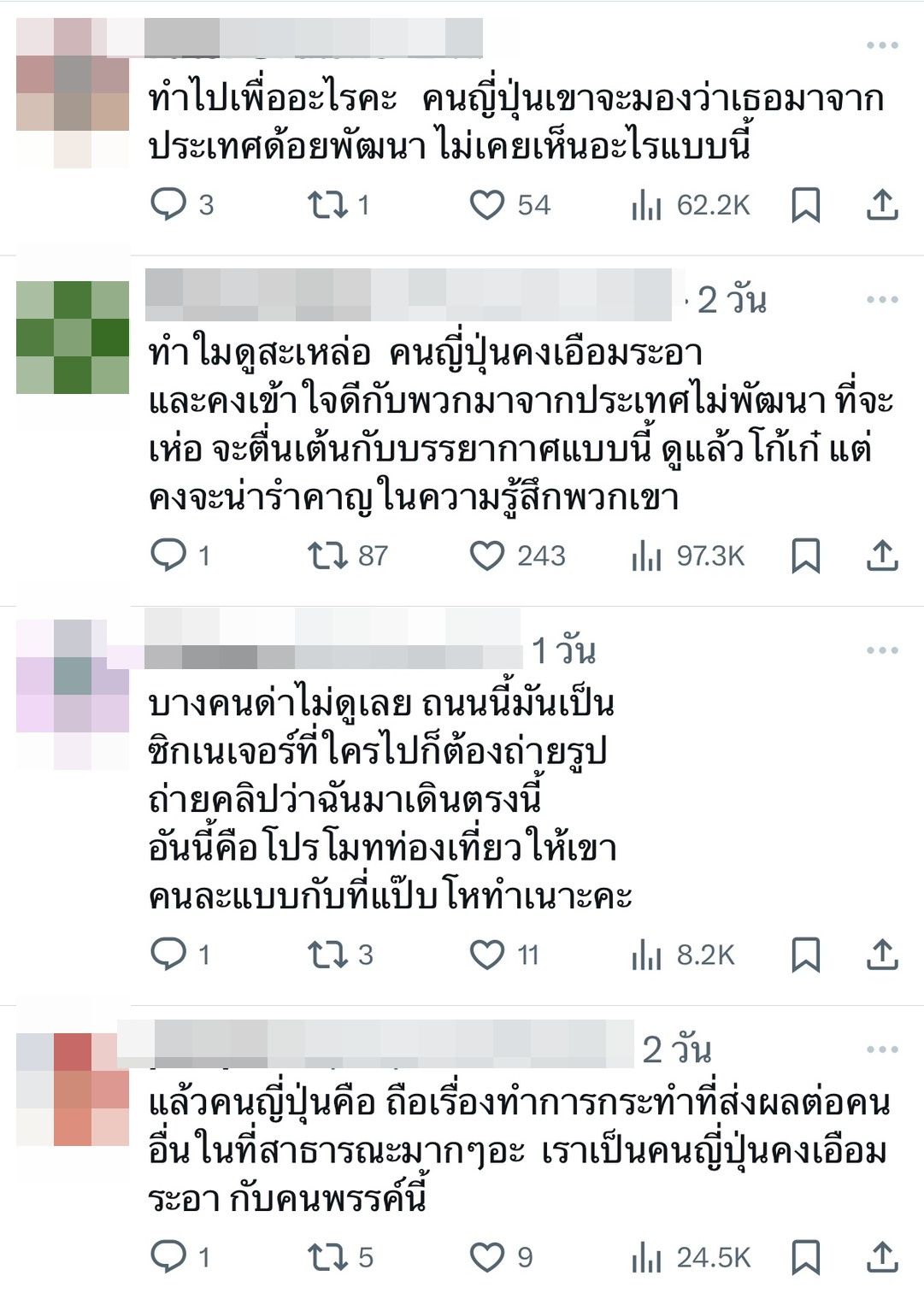Like the tweet with 9 likes
This screenshot has width=924, height=1293.
[x=487, y=1258]
